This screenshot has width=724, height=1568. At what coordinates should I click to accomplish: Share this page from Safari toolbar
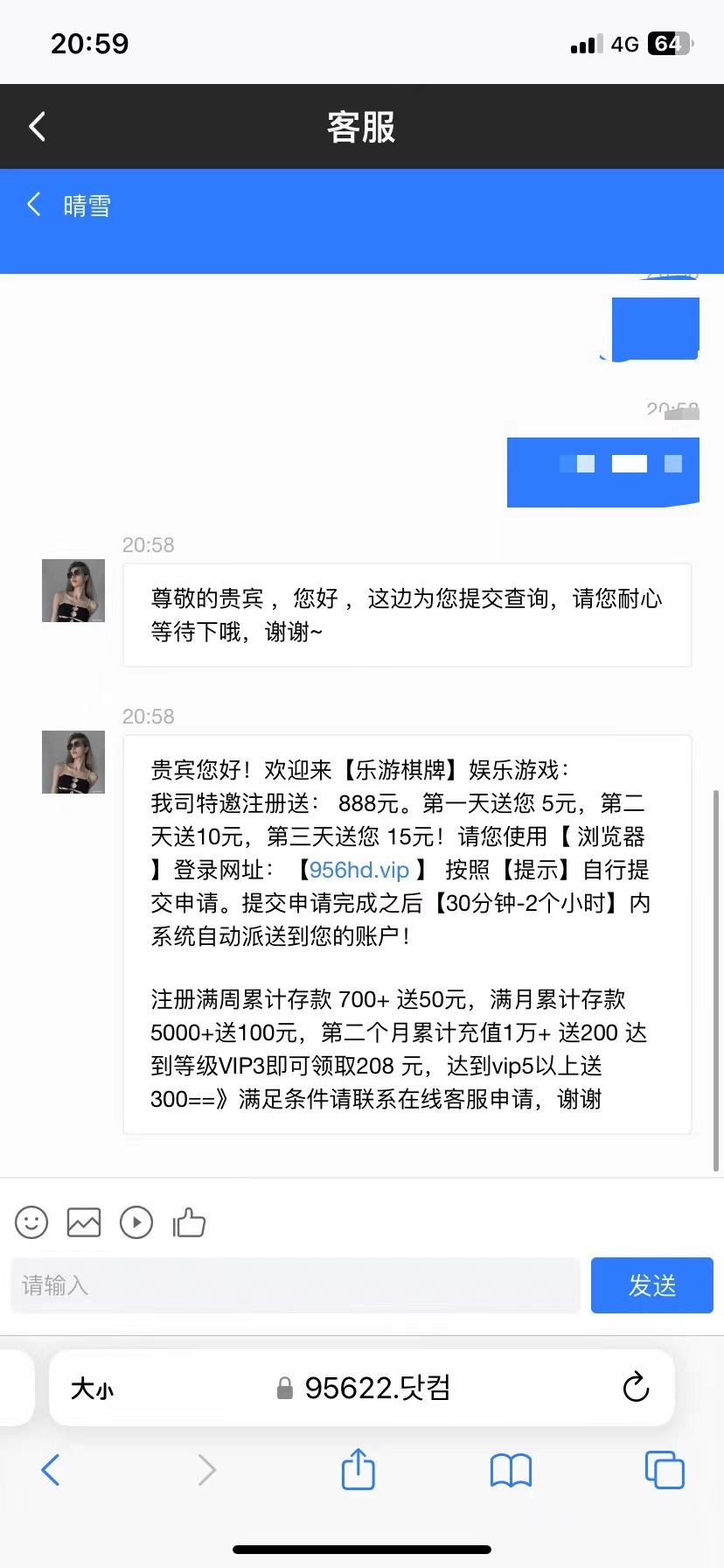click(358, 1469)
